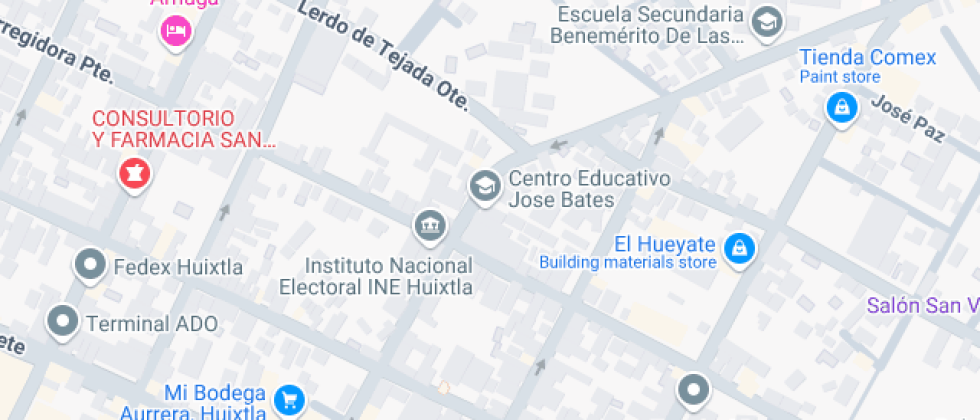Select Mi Bodega Aurrera Huixtla shopping pin
The image size is (980, 420).
click(289, 399)
